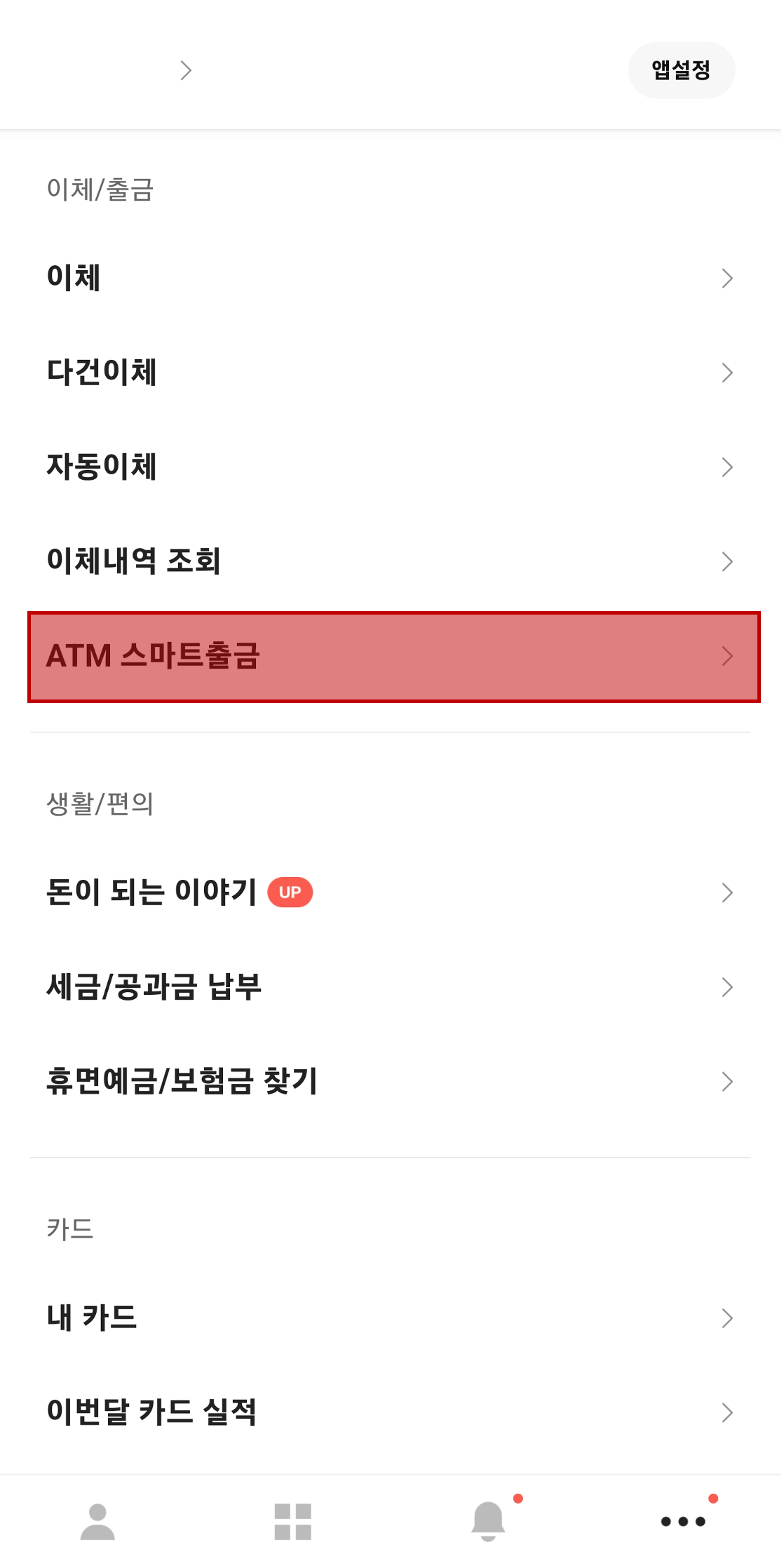This screenshot has width=784, height=1566.
Task: Expand 이체내역 조회 using the arrow
Action: 727,560
